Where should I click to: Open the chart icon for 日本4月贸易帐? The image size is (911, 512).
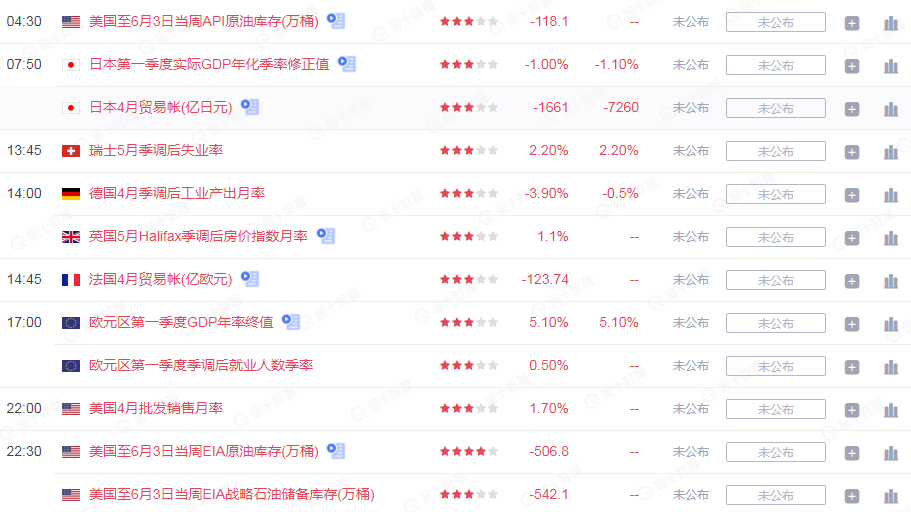(890, 108)
